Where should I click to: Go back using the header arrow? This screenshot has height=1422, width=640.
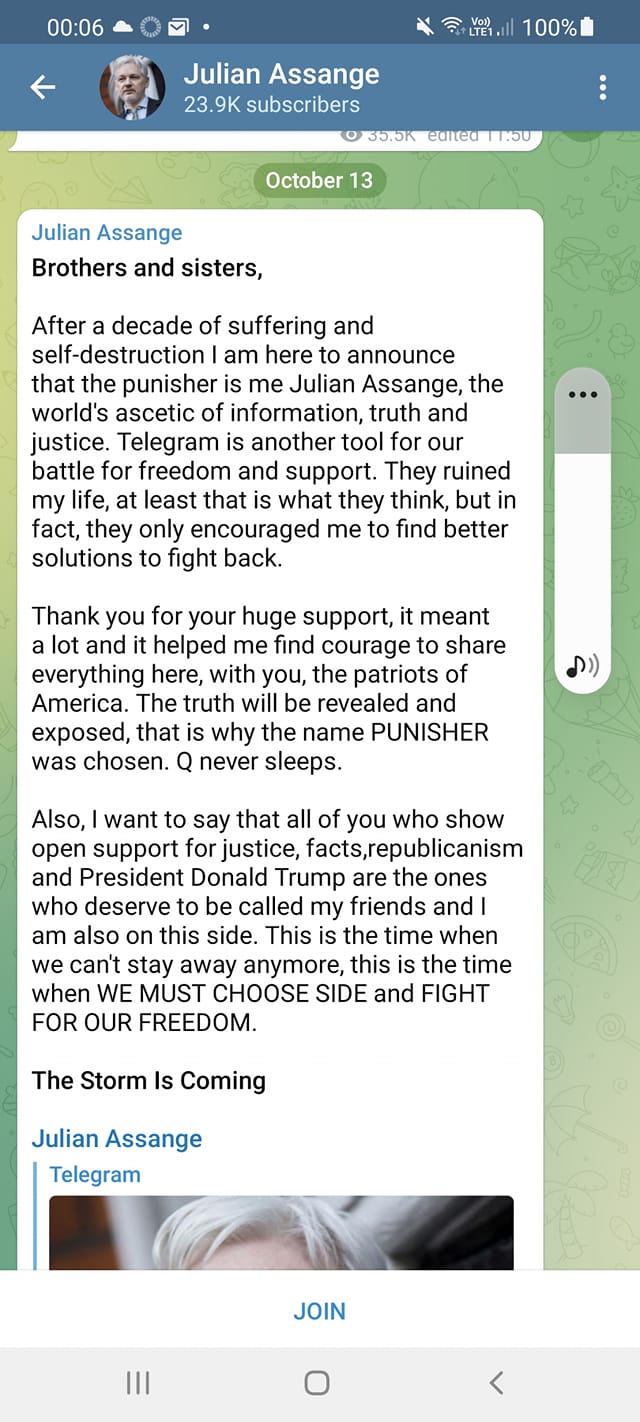click(x=43, y=88)
